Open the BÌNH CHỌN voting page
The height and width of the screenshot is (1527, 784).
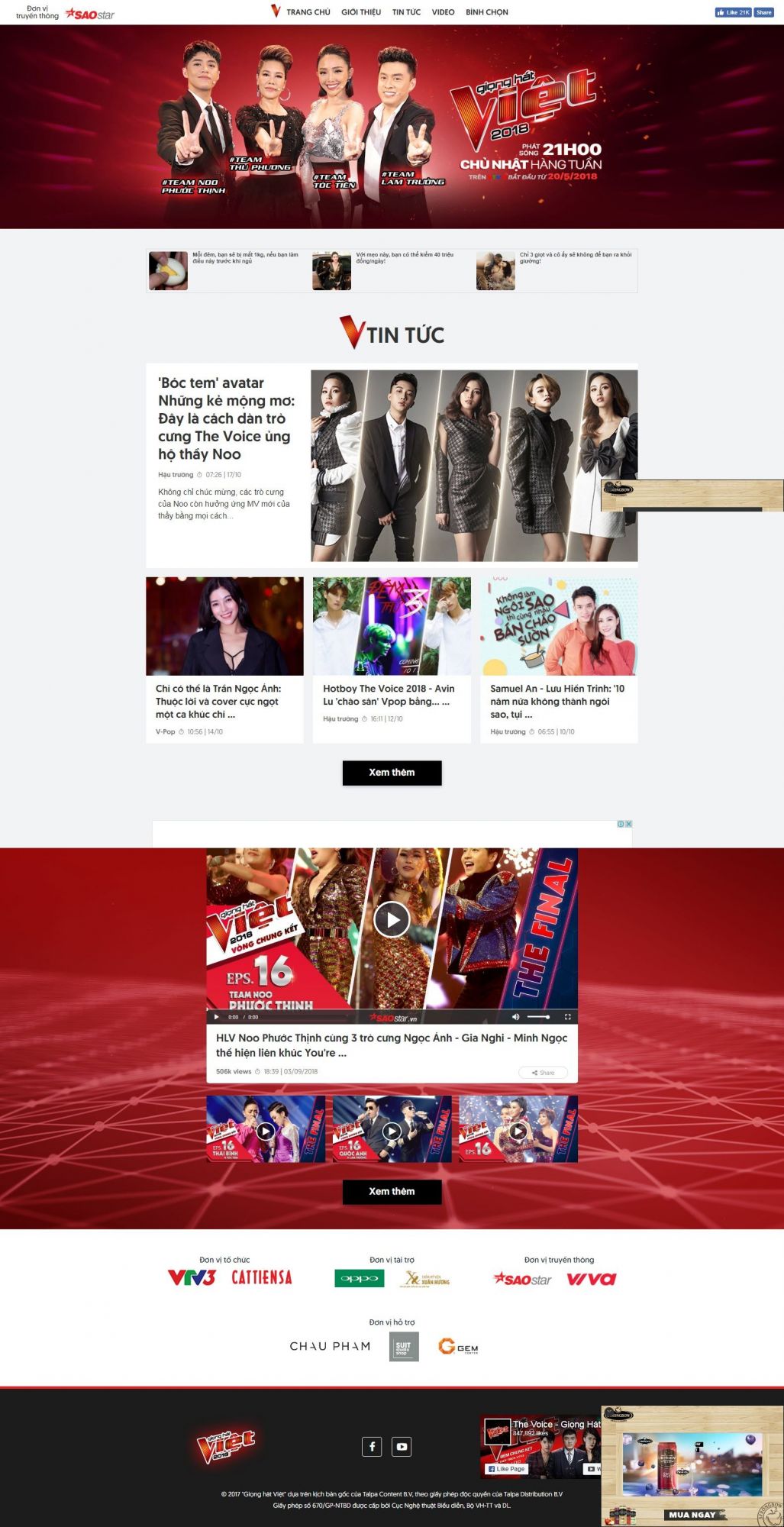pyautogui.click(x=486, y=12)
